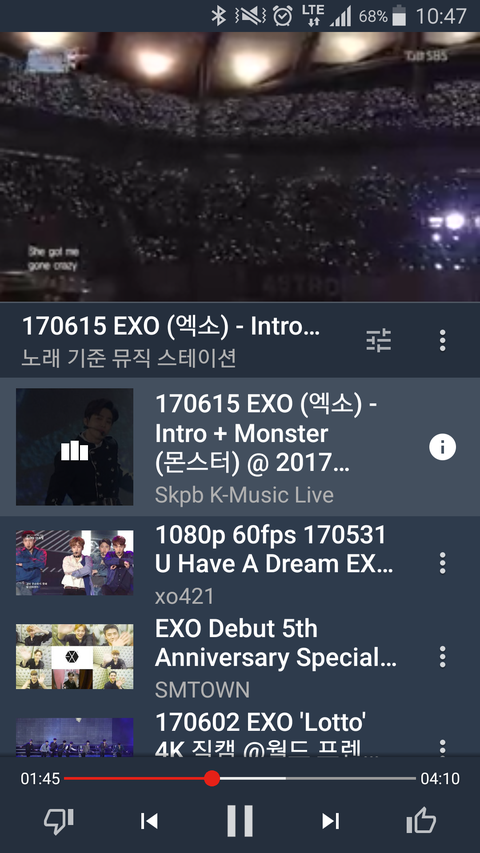
Task: Select the currently playing Intro + Monster row
Action: click(240, 447)
